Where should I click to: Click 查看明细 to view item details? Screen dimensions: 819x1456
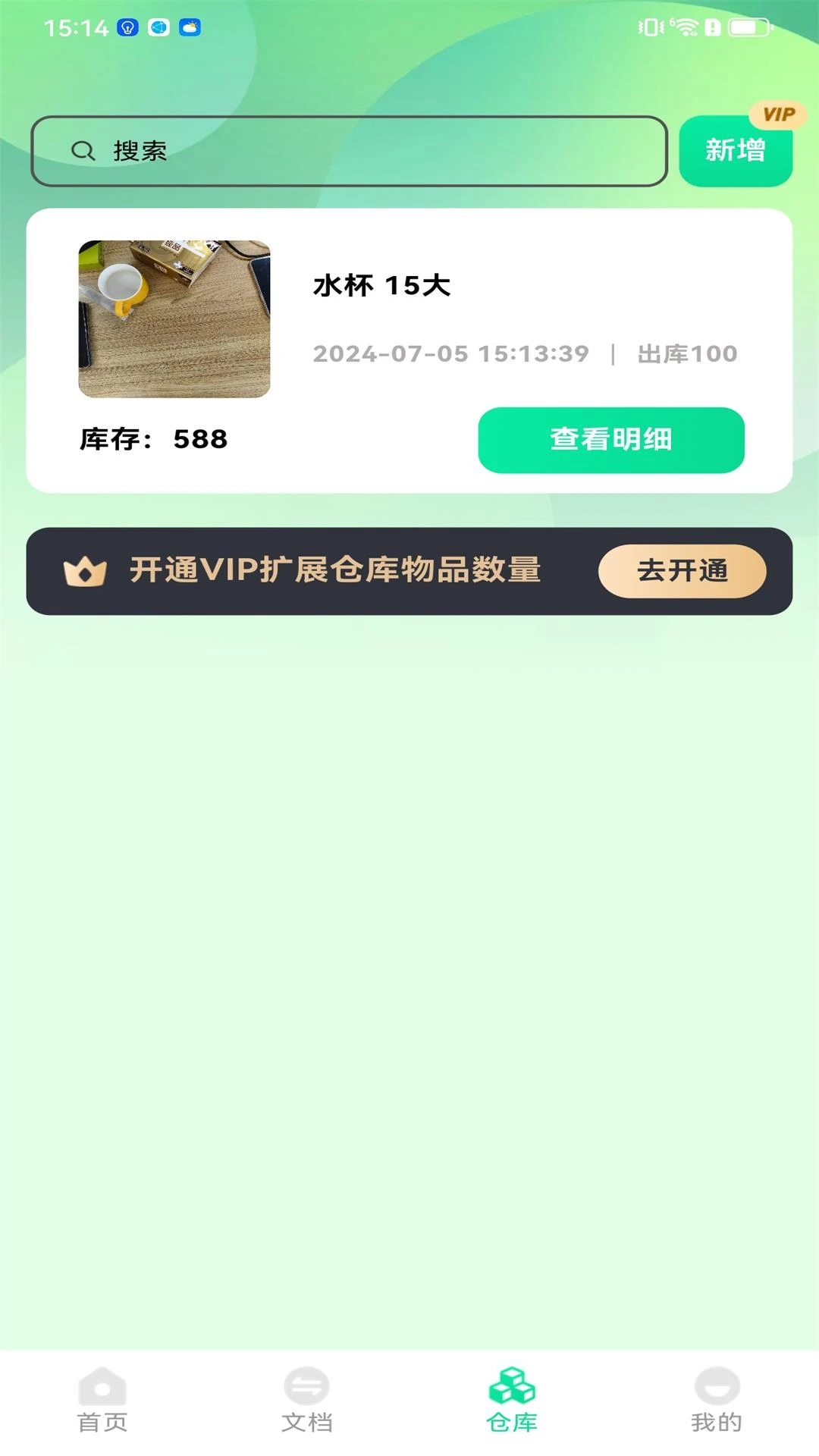[x=611, y=441]
